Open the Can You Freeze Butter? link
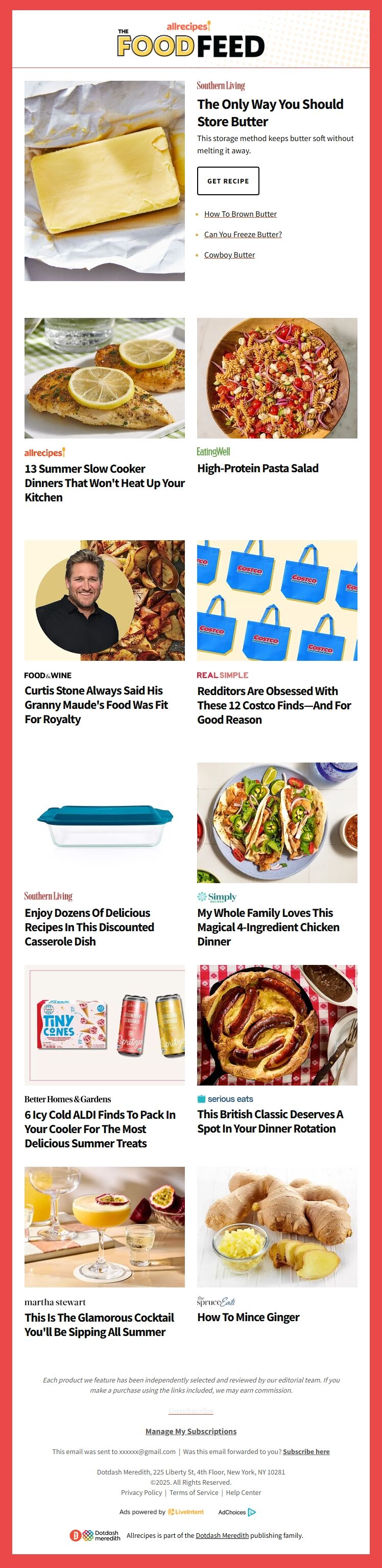This screenshot has height=1568, width=382. 243,235
